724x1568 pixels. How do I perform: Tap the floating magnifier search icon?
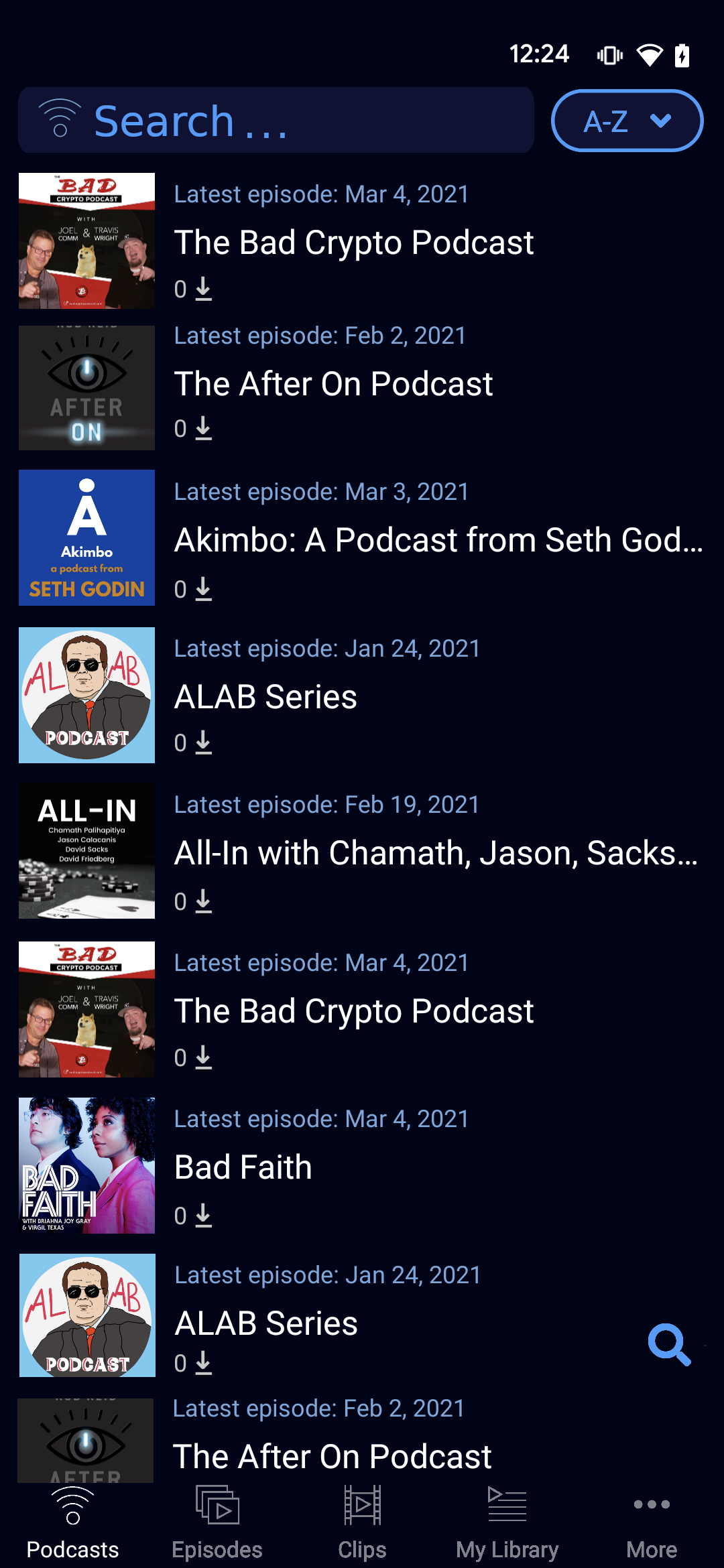pos(669,1344)
